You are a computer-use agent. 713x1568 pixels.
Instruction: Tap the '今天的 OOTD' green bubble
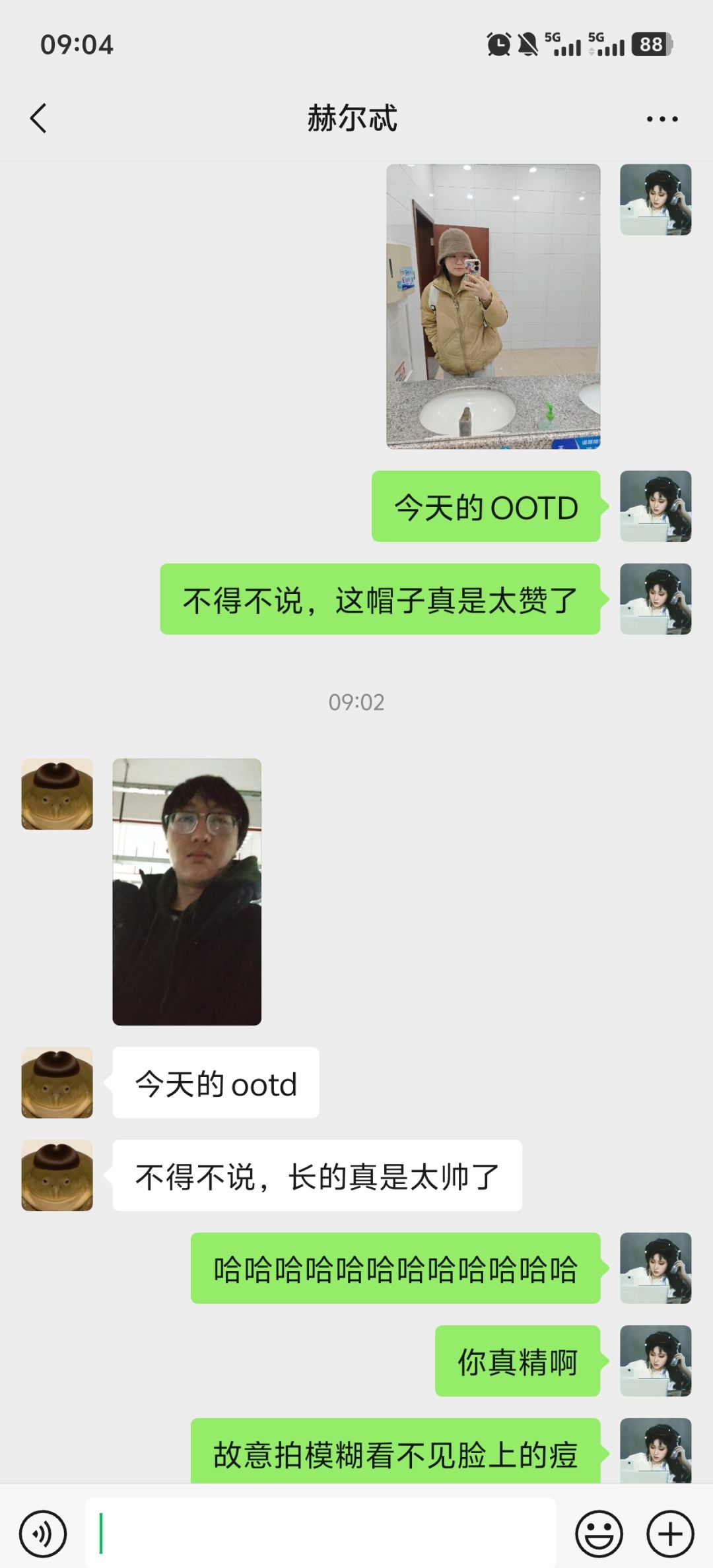(487, 506)
